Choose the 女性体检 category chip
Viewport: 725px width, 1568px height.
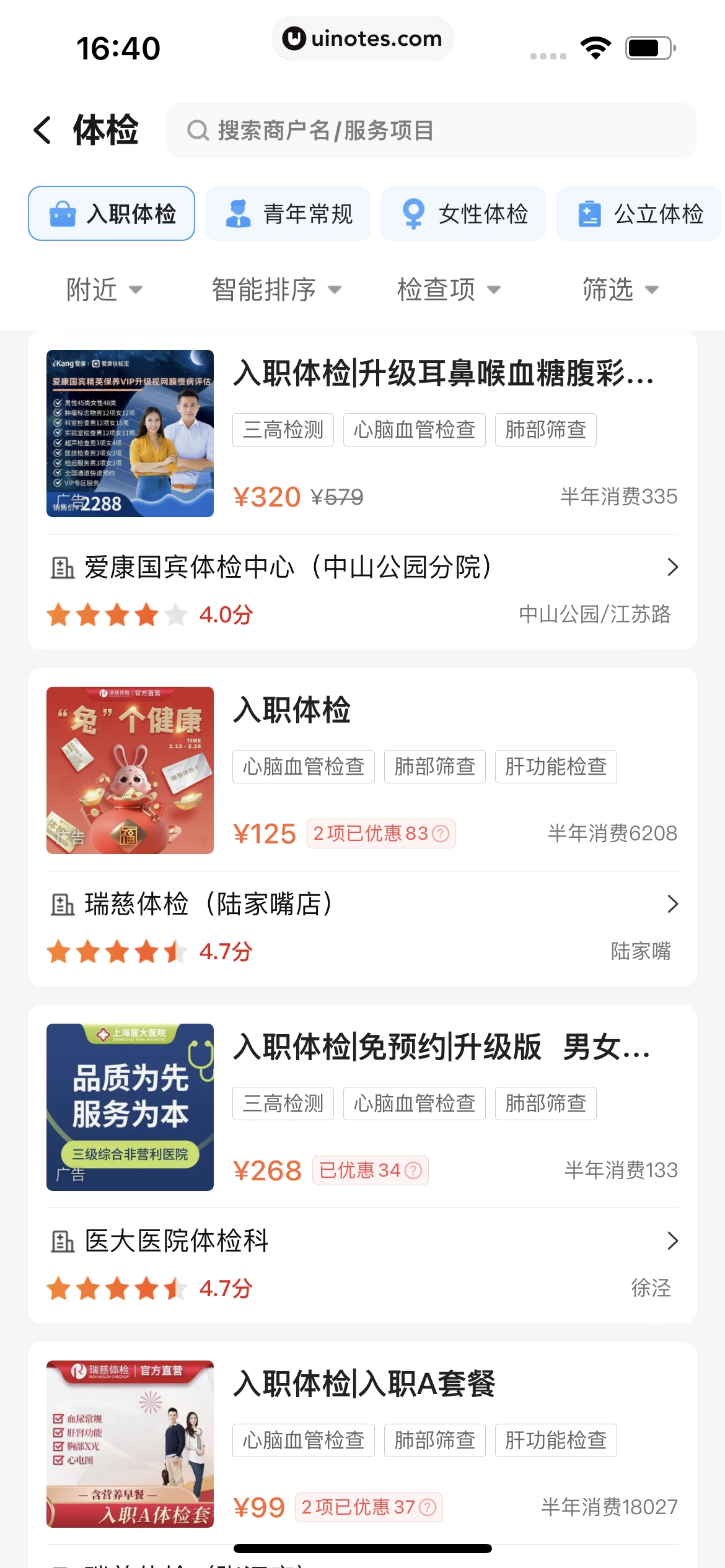click(x=464, y=214)
